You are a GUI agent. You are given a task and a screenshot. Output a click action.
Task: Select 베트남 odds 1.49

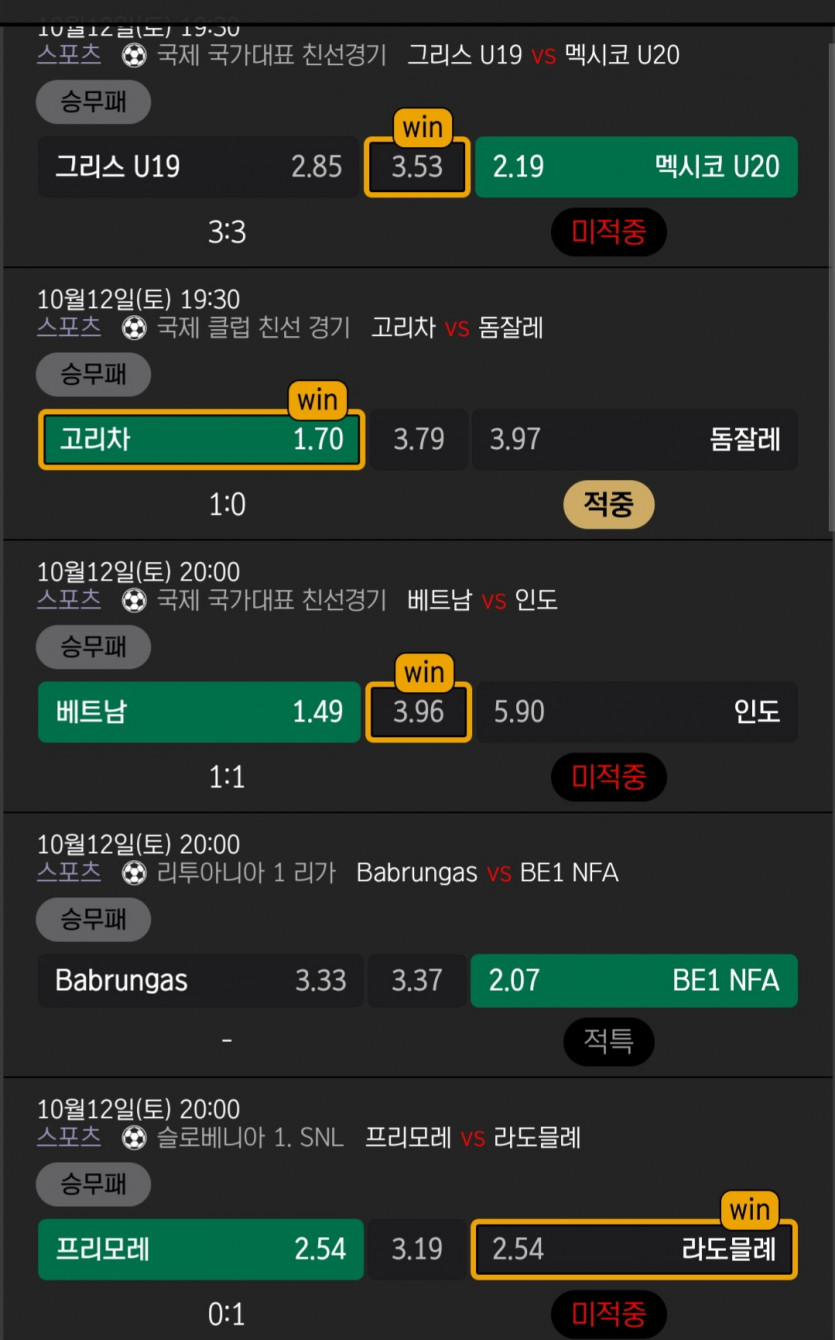[199, 712]
